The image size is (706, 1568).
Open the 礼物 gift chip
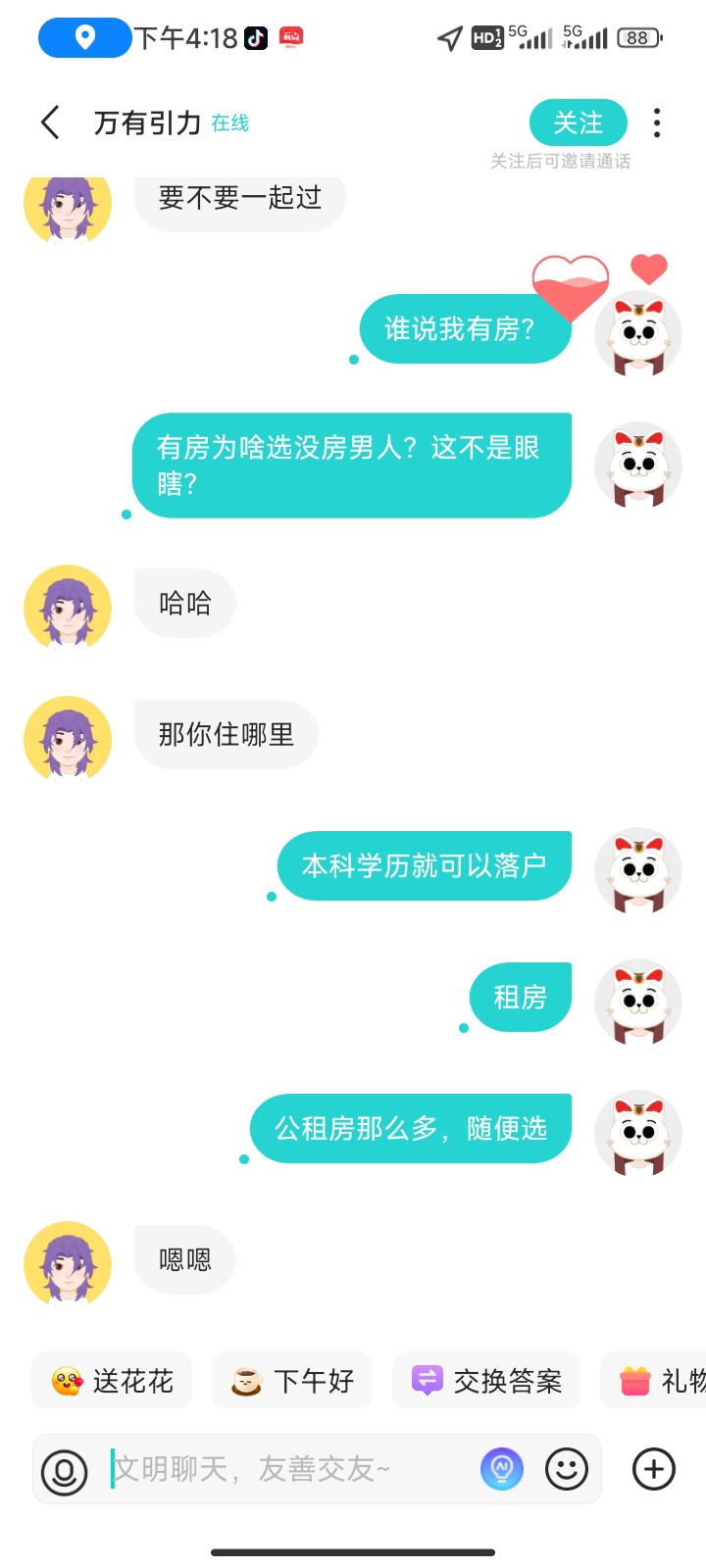point(654,1381)
